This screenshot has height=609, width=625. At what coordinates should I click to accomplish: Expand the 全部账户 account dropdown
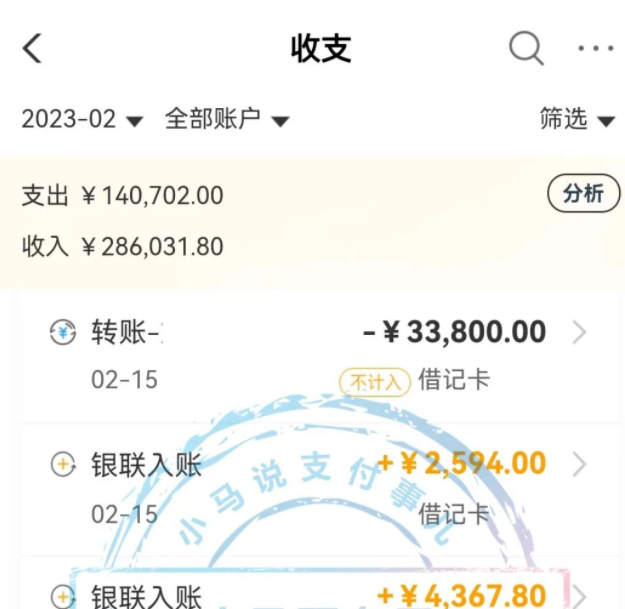pos(226,119)
